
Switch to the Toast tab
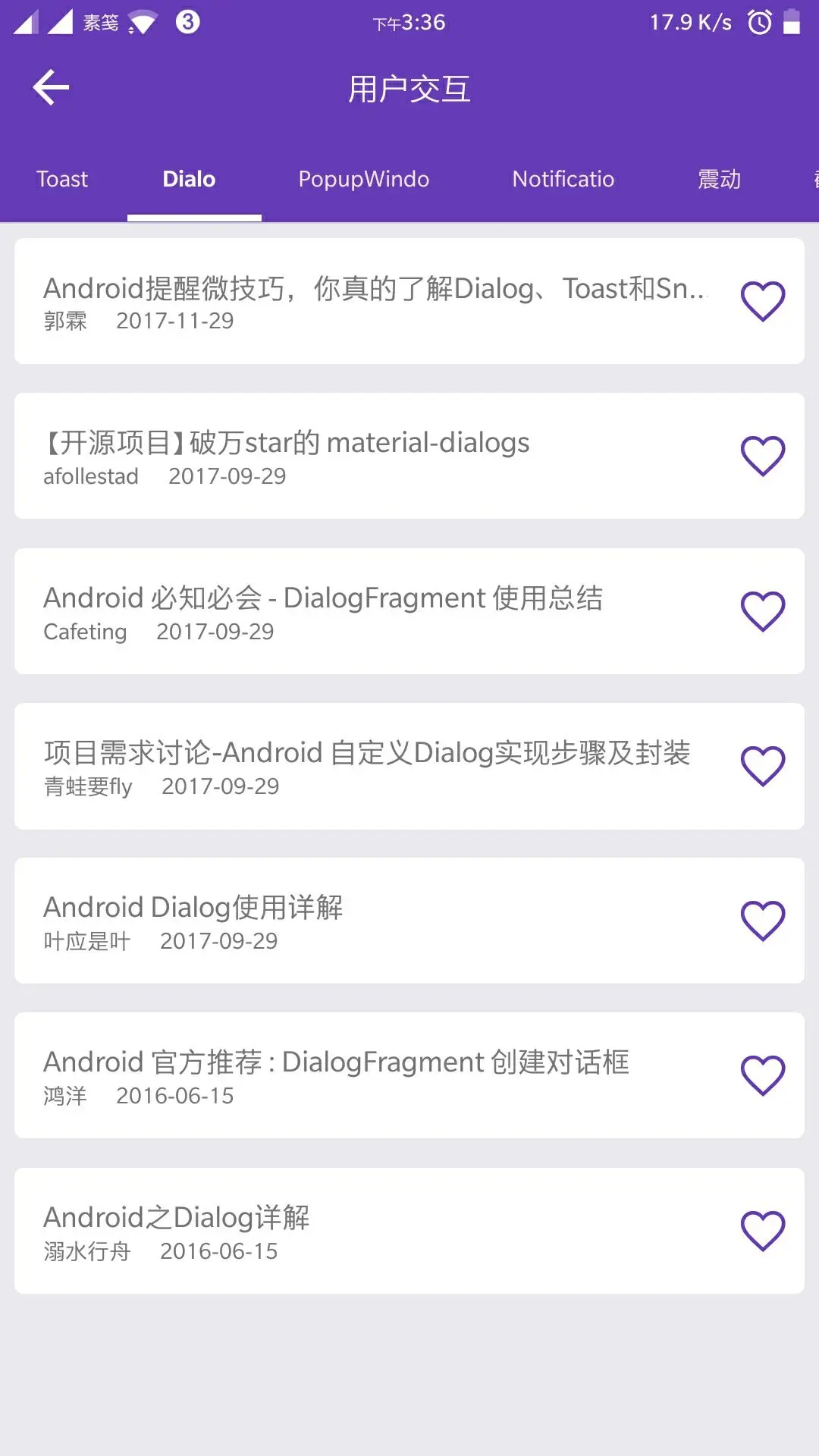62,180
